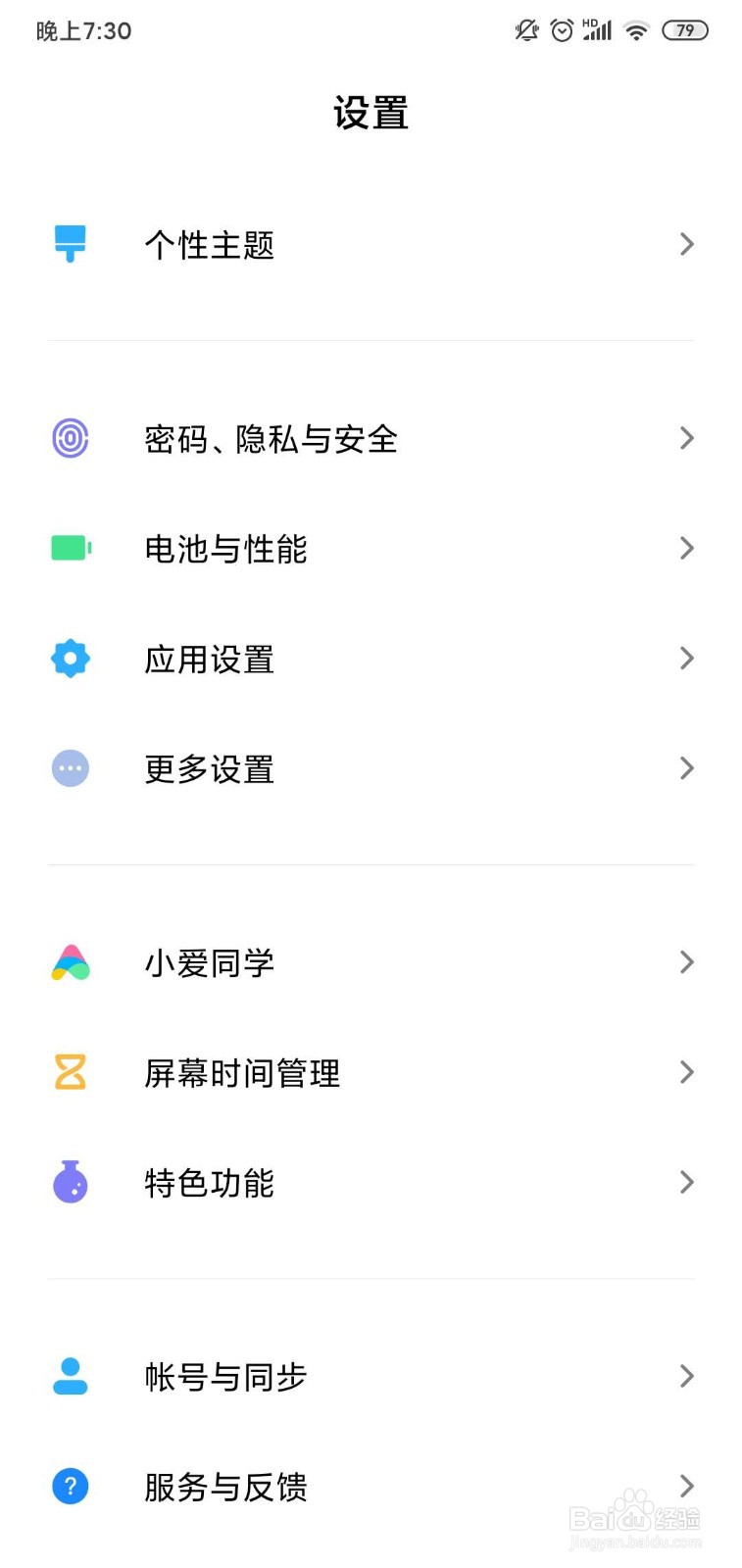Open 帐号与同步
742x1568 pixels.
[x=371, y=1376]
